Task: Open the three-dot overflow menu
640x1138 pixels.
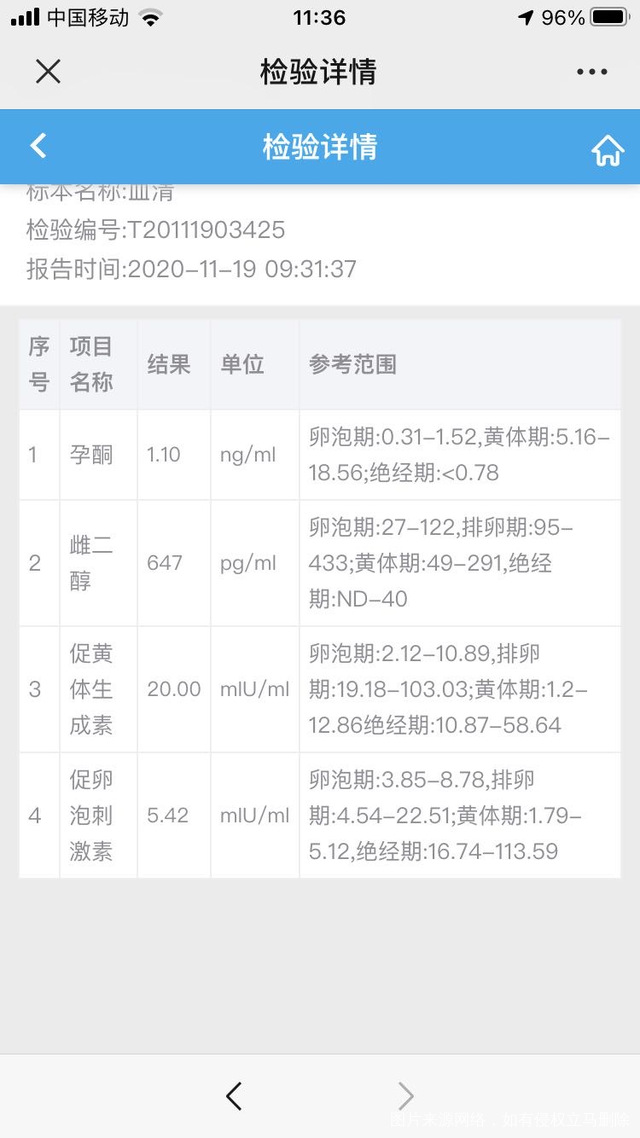Action: pos(592,72)
